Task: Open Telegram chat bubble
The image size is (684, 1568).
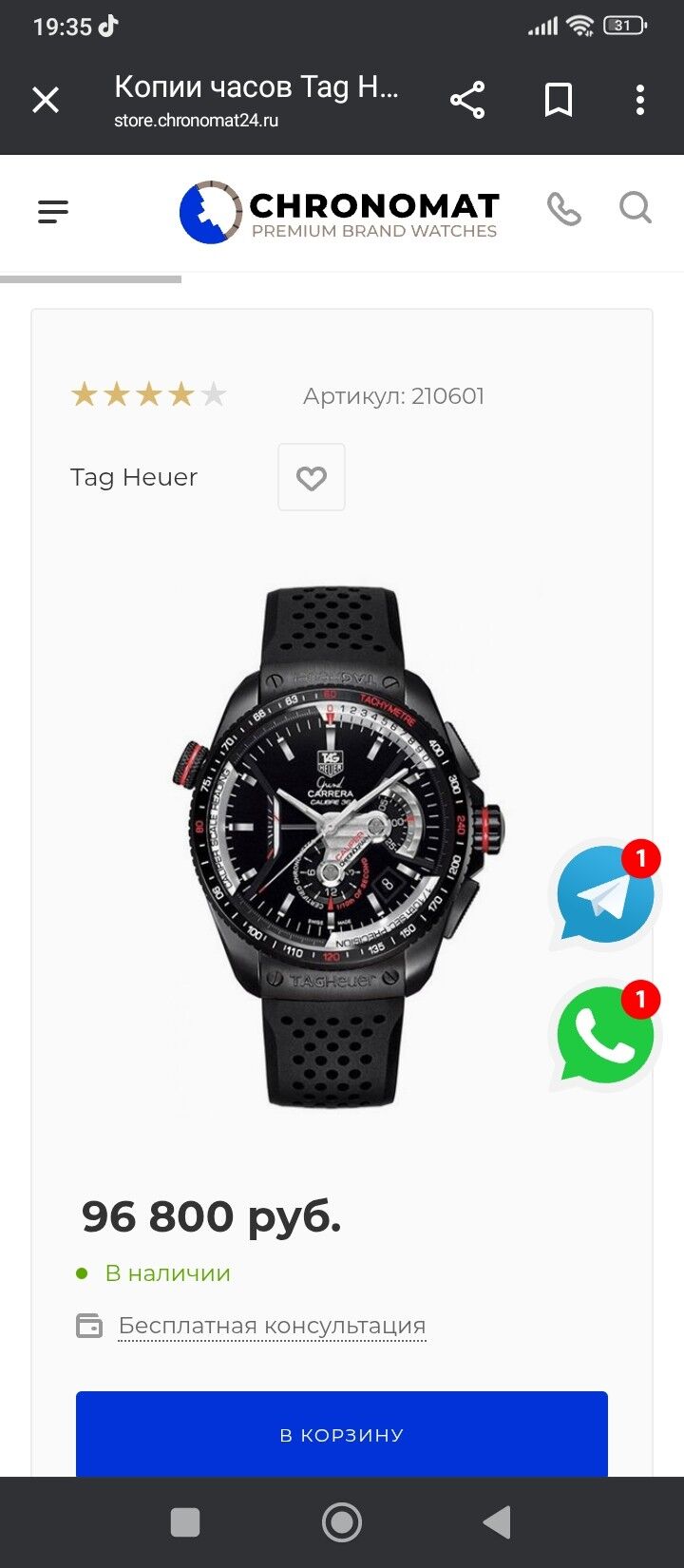Action: (605, 894)
